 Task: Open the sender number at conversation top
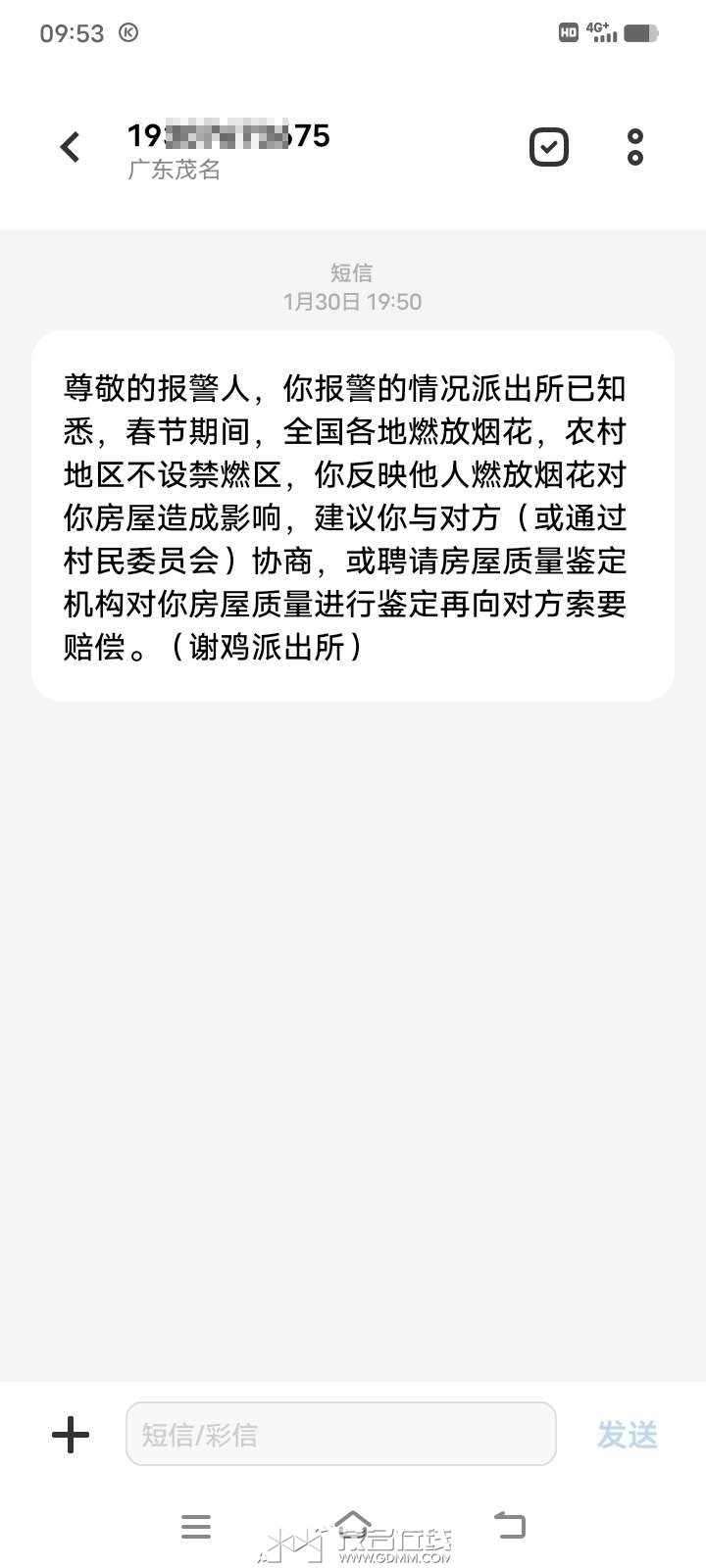[230, 135]
